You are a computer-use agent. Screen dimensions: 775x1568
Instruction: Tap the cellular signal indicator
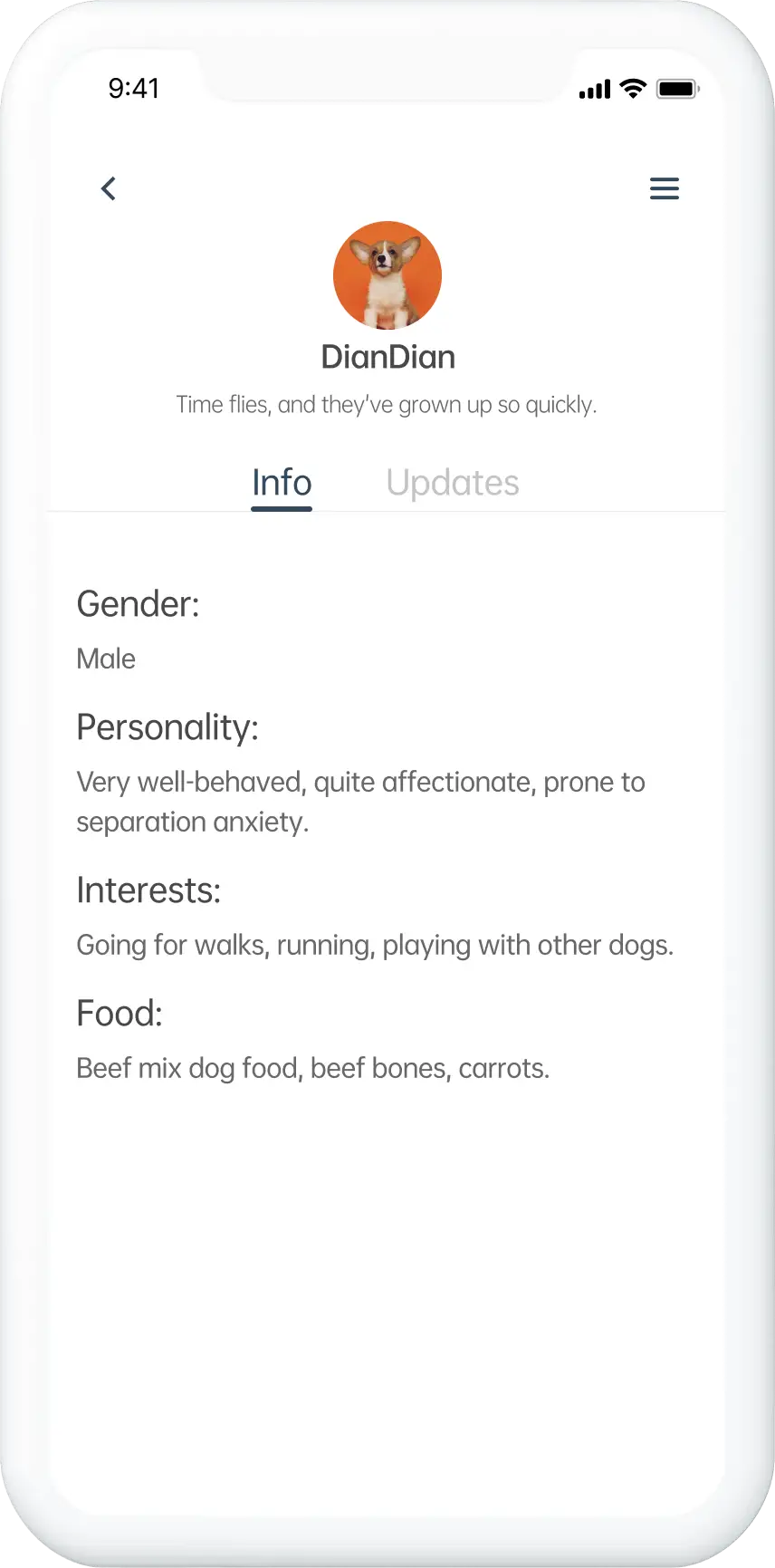[593, 89]
